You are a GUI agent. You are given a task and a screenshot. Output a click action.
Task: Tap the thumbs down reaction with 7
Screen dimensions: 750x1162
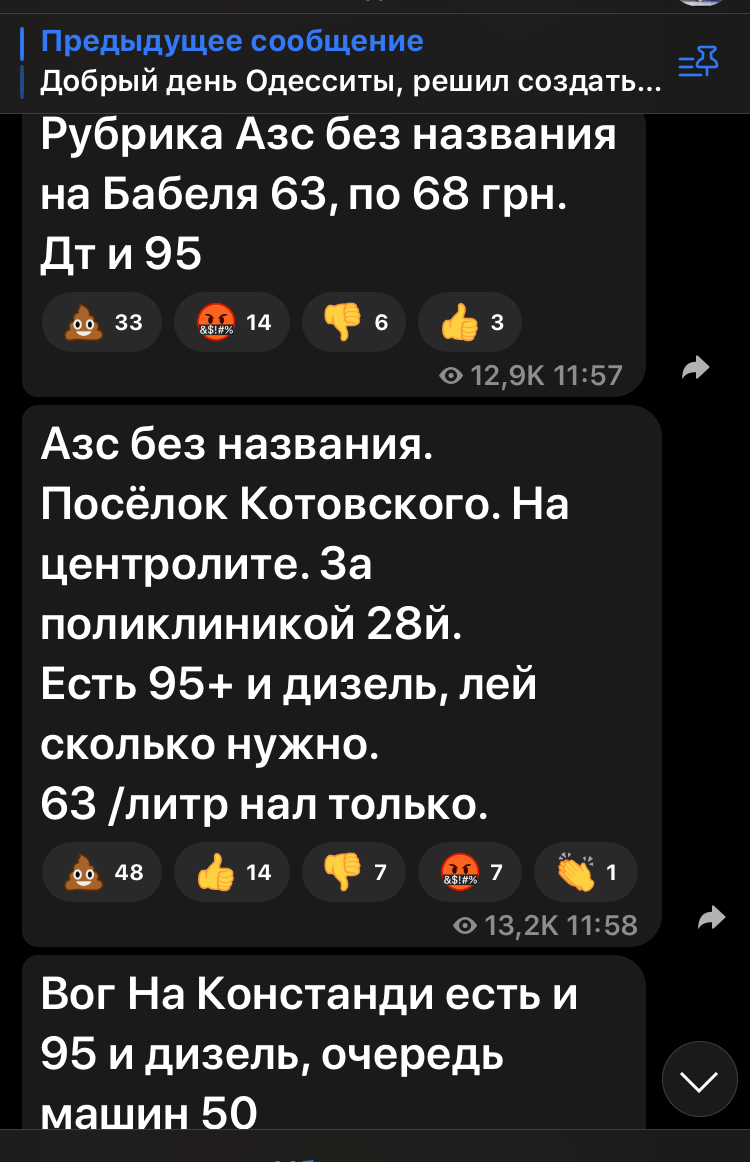[353, 873]
